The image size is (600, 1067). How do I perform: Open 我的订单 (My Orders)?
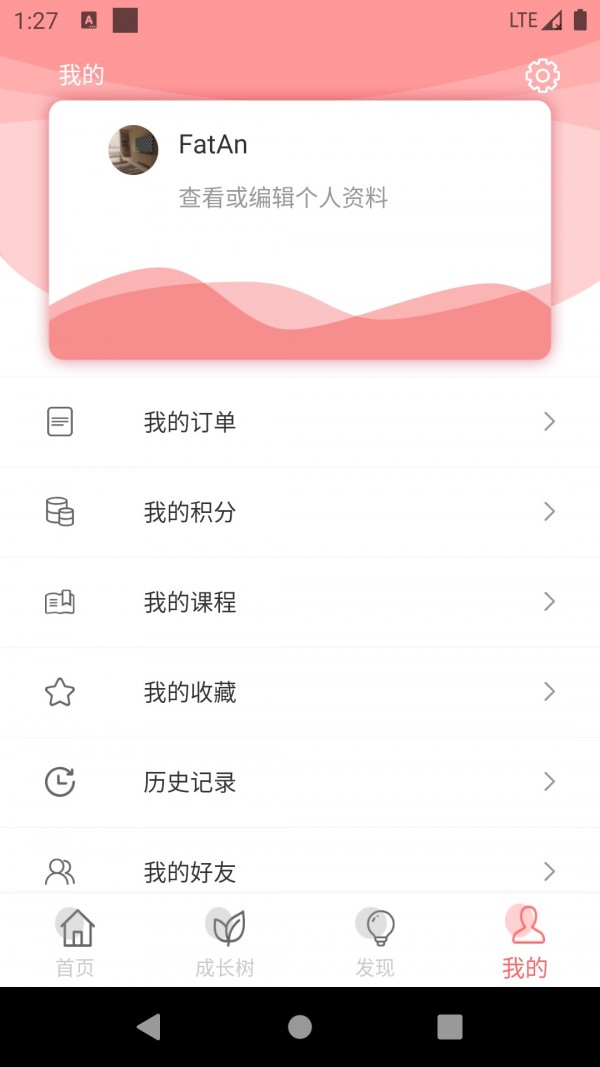tap(300, 422)
